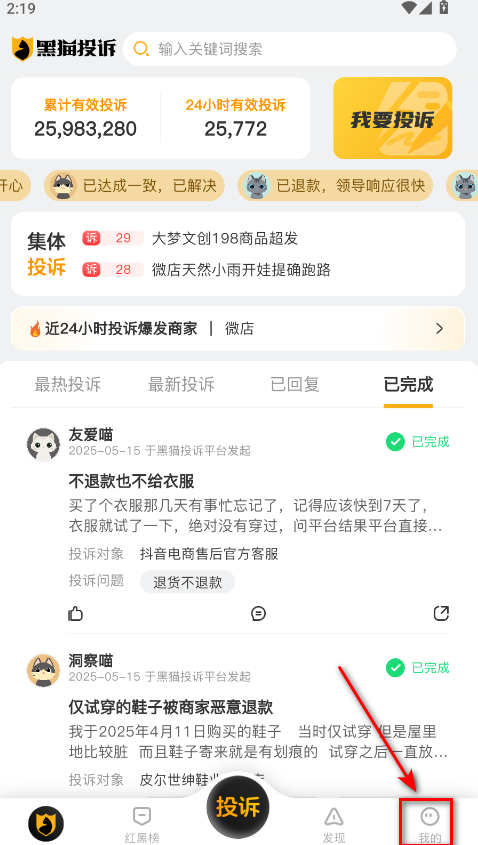This screenshot has width=478, height=845.
Task: Tap the 我要投诉 banner button
Action: 392,118
